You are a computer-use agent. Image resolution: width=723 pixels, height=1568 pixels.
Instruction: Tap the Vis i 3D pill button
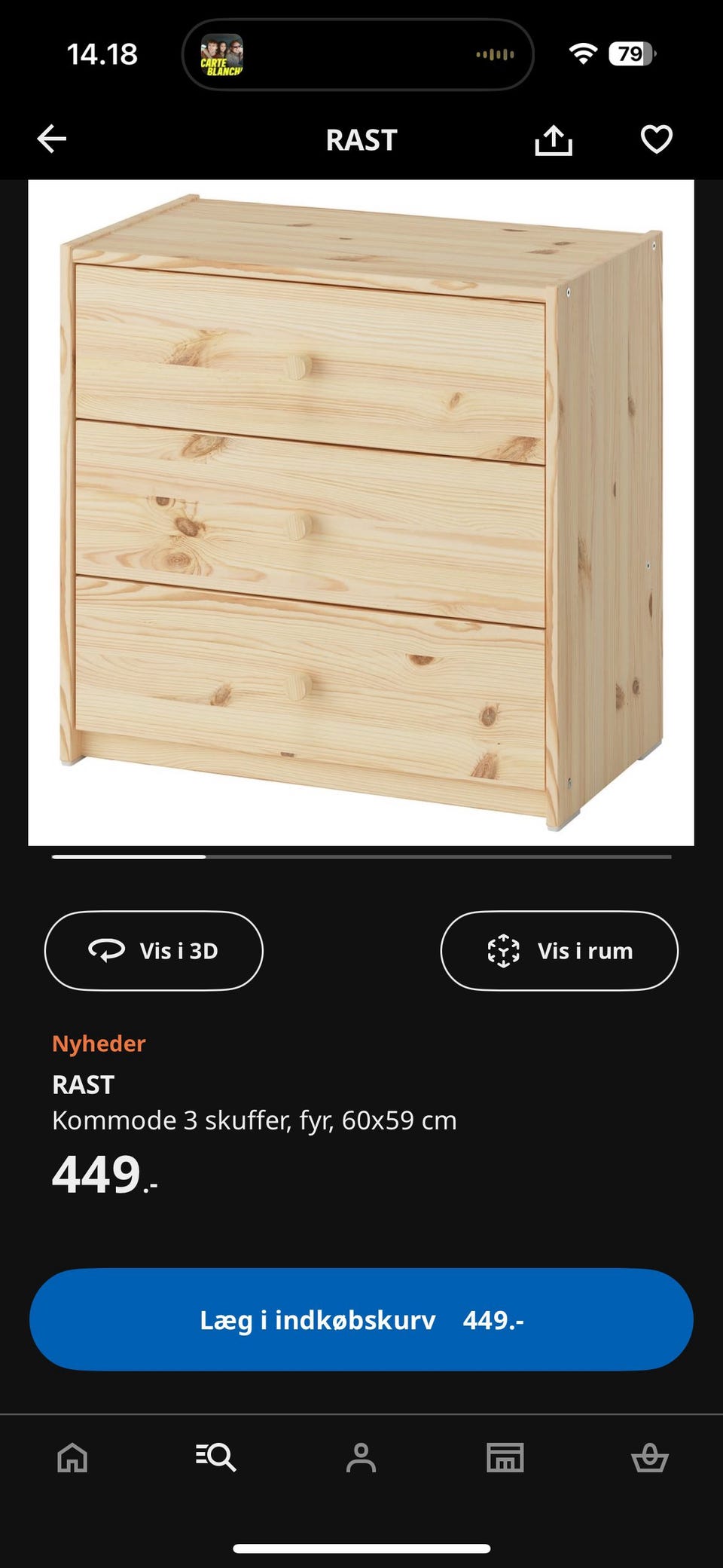coord(154,950)
